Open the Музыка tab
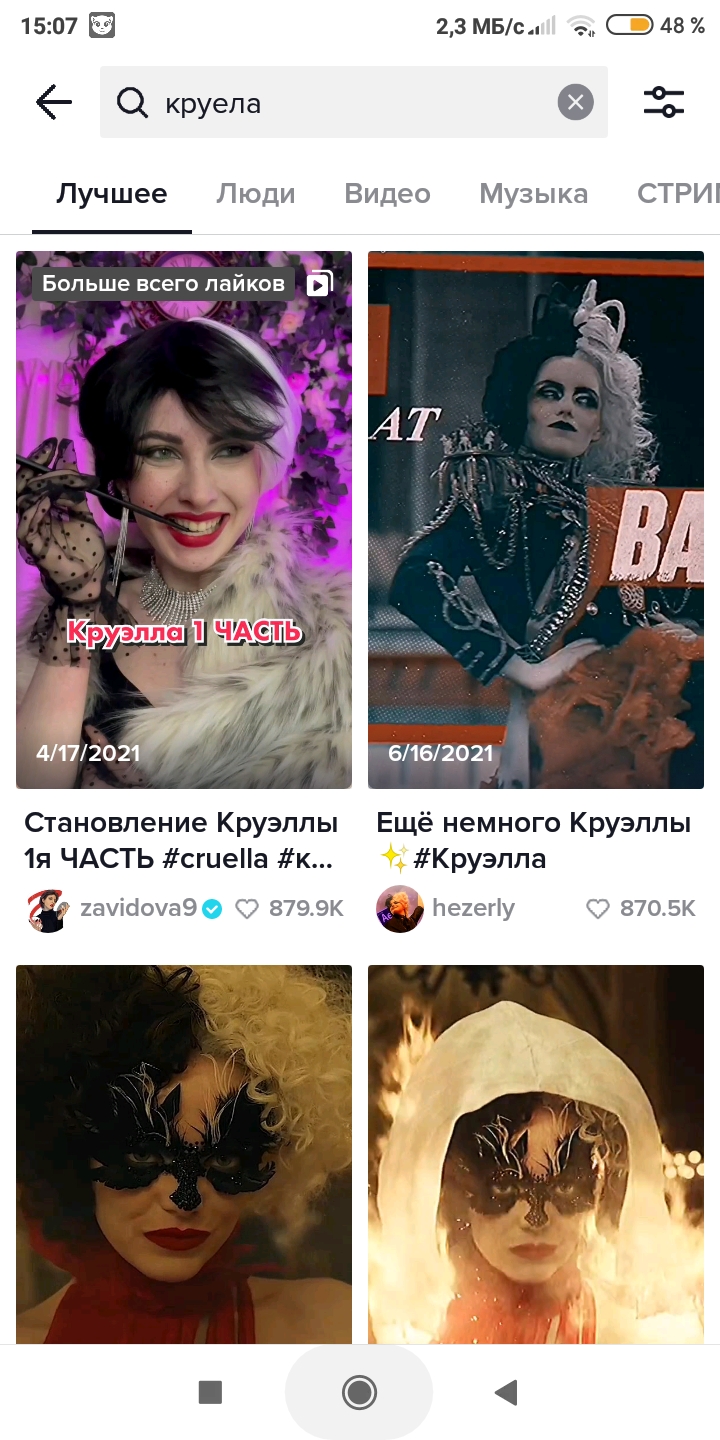 point(533,194)
